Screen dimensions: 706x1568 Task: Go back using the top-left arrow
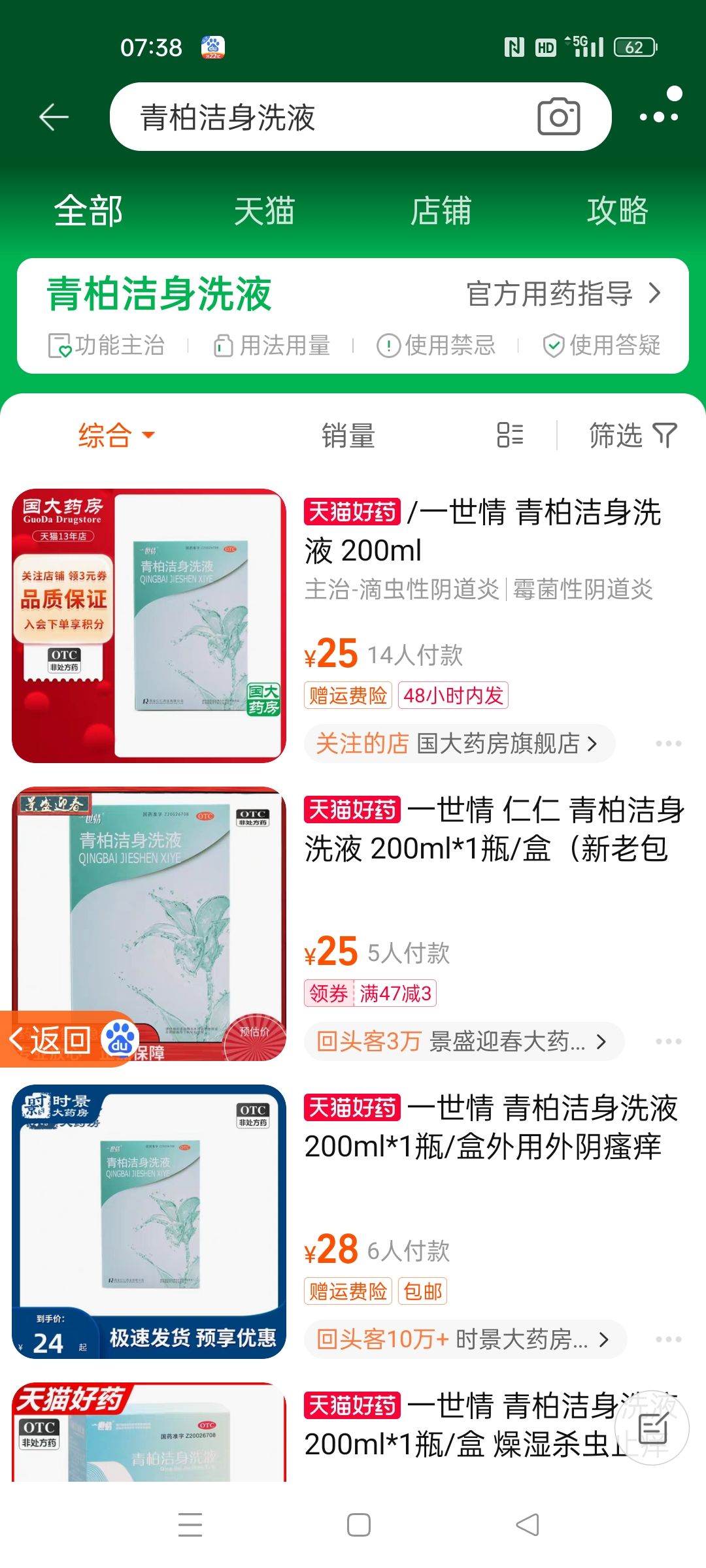[x=54, y=118]
